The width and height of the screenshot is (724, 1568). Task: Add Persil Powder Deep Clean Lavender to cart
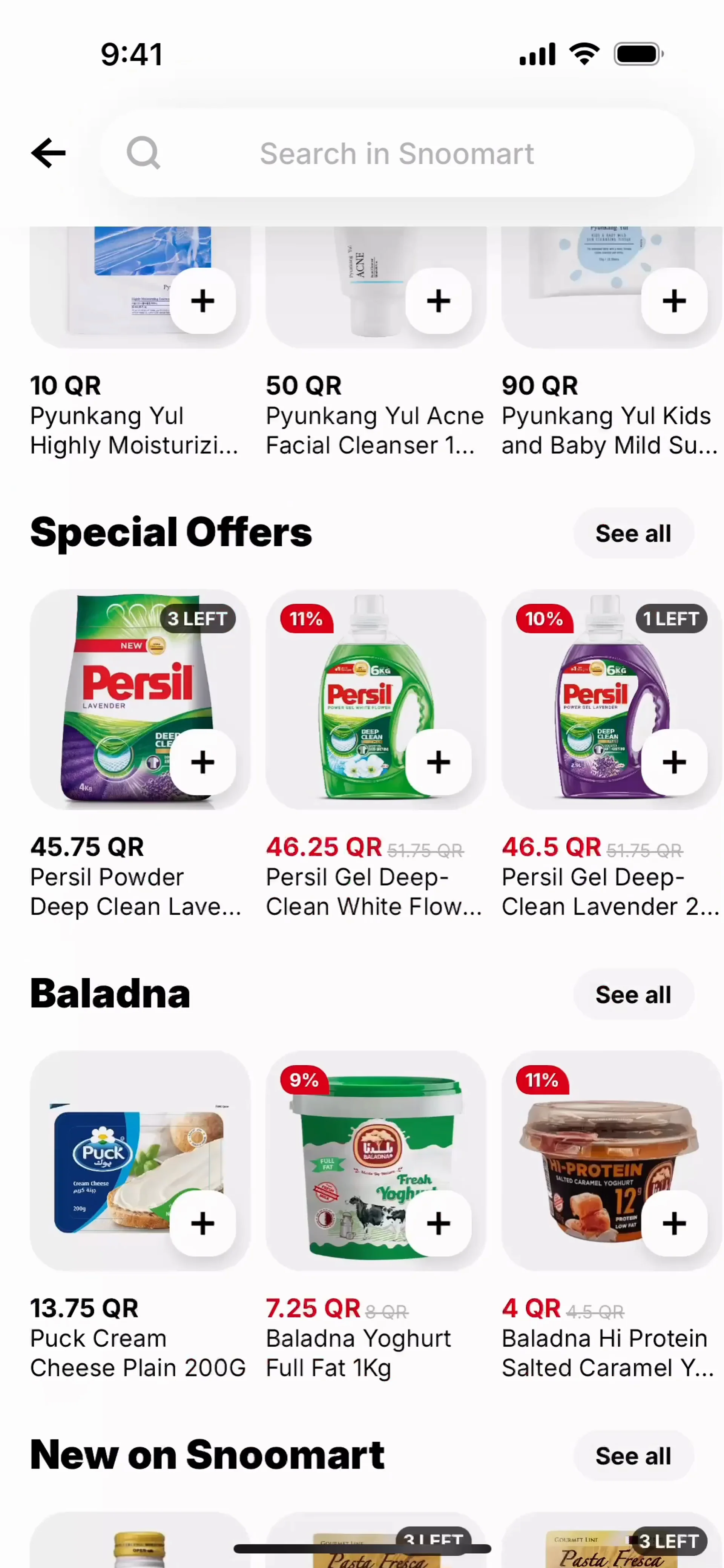[x=202, y=762]
